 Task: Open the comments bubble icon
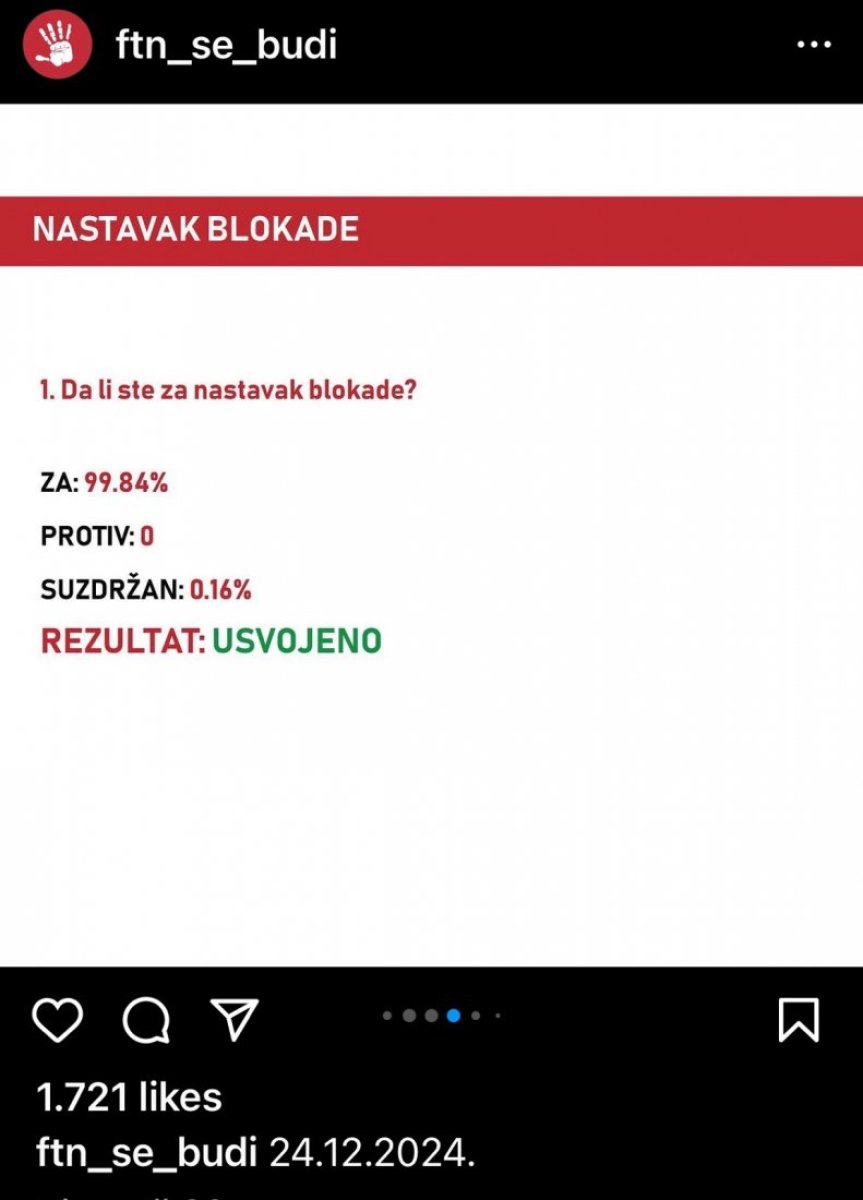coord(146,1021)
